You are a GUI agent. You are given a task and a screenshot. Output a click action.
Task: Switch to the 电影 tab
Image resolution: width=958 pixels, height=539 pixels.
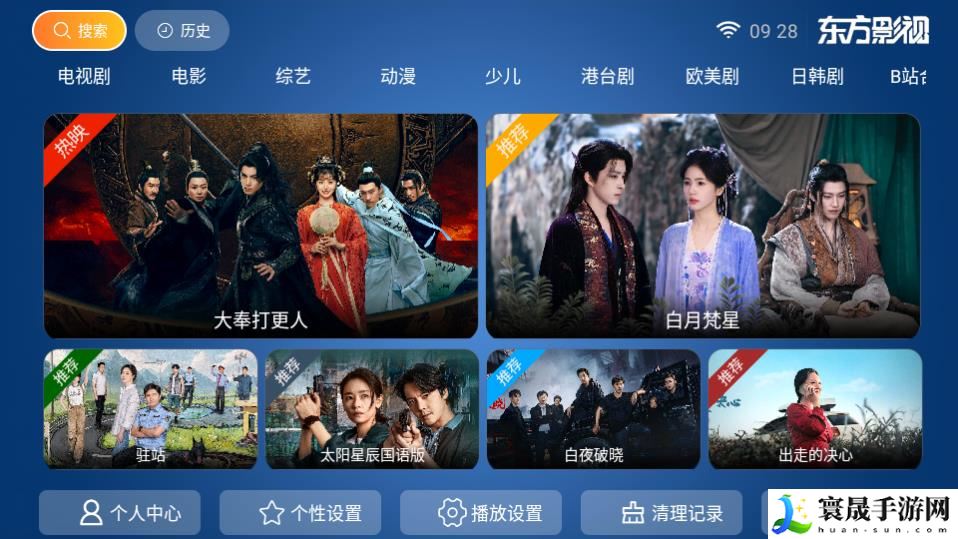coord(189,76)
